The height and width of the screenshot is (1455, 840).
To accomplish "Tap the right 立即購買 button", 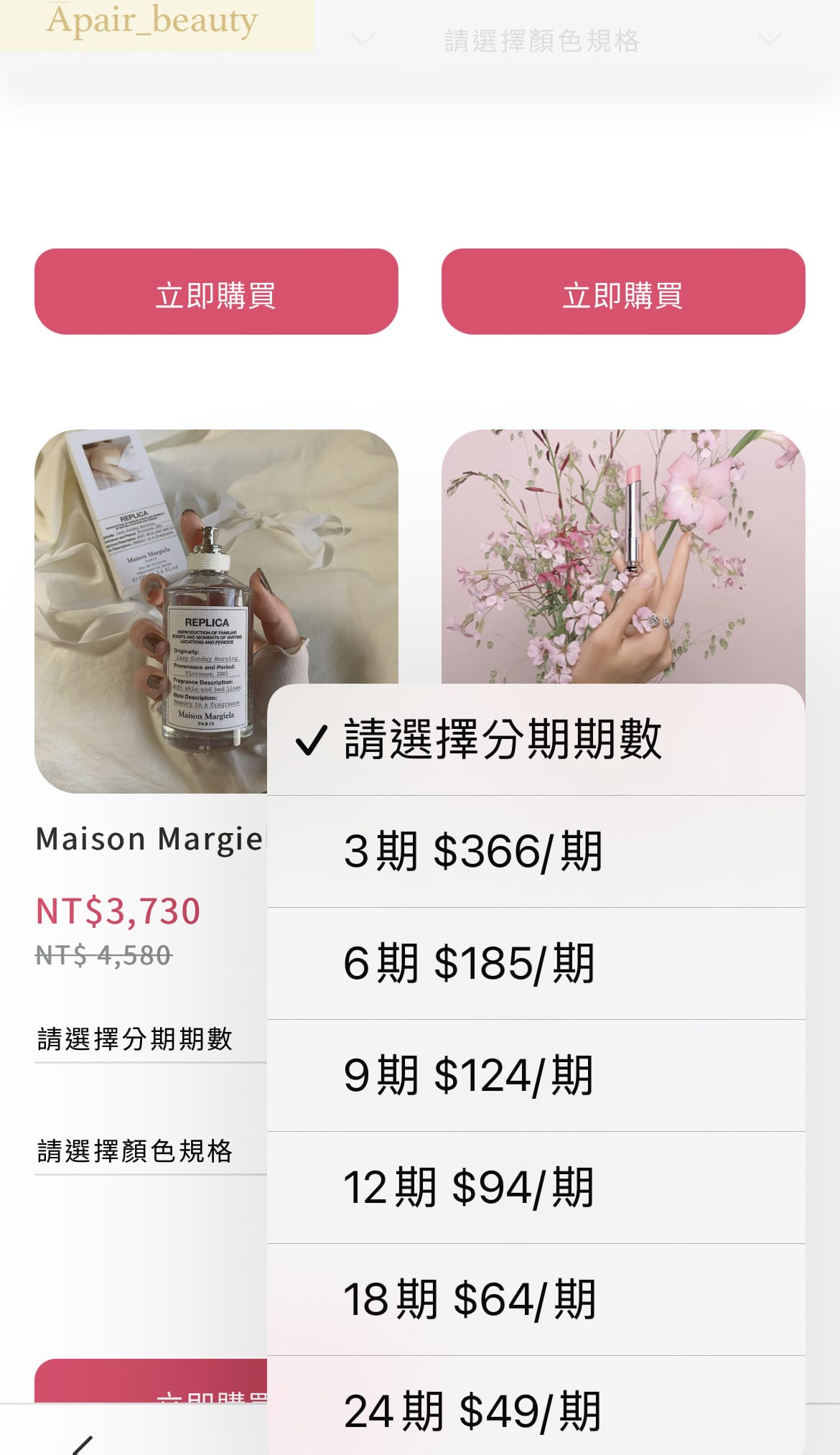I will (x=623, y=292).
